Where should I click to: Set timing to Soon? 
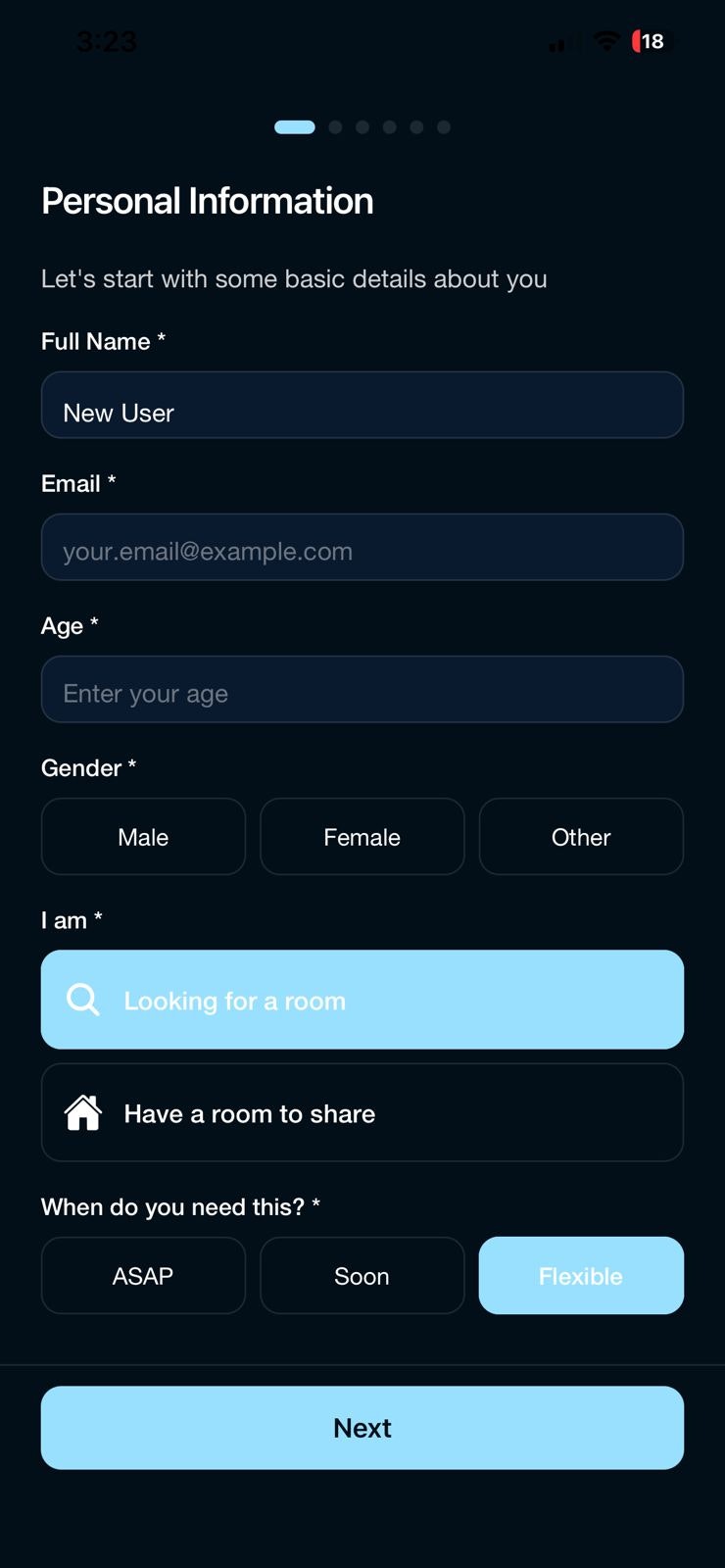[362, 1275]
